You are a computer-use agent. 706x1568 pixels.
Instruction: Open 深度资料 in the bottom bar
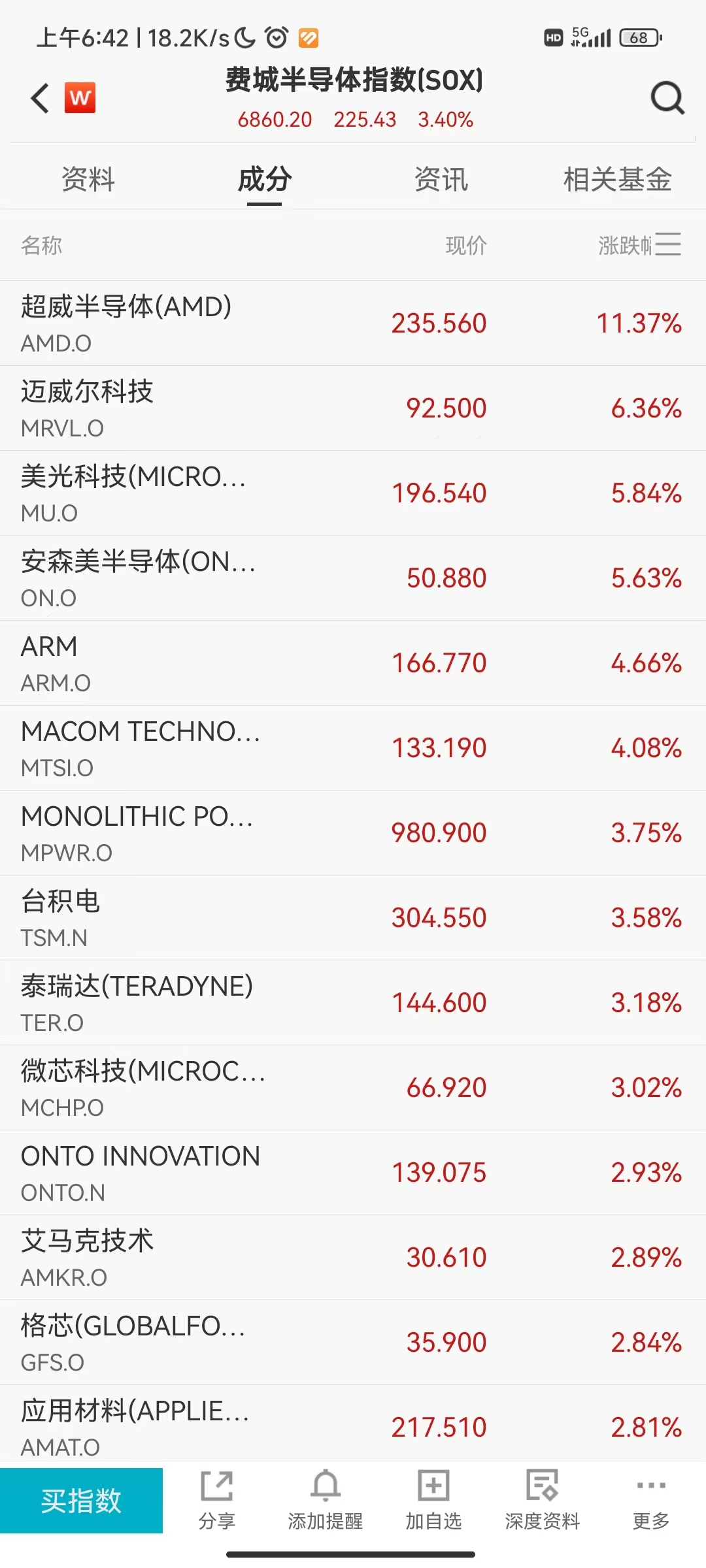pyautogui.click(x=543, y=1501)
